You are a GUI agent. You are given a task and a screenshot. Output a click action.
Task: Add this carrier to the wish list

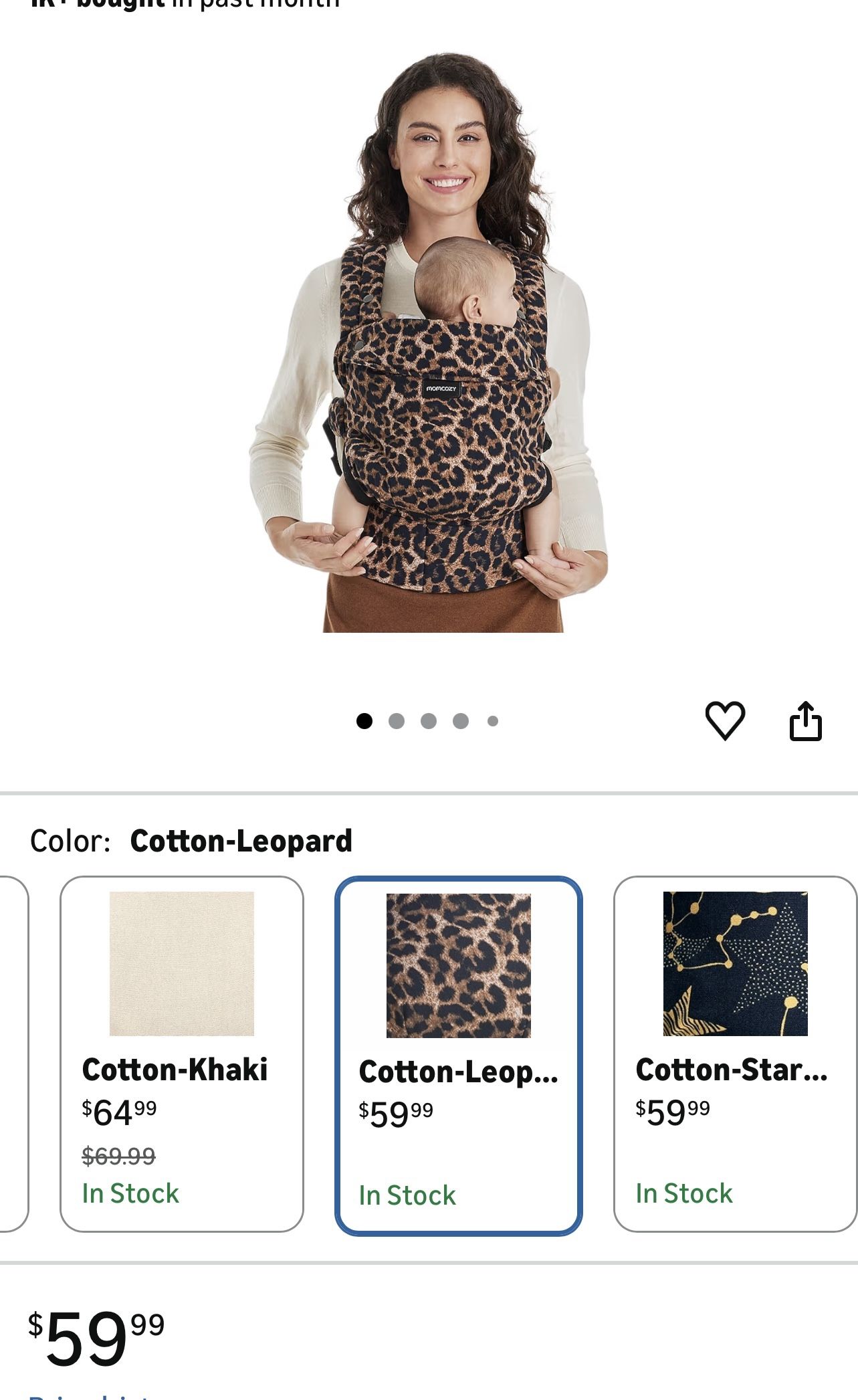pos(725,720)
